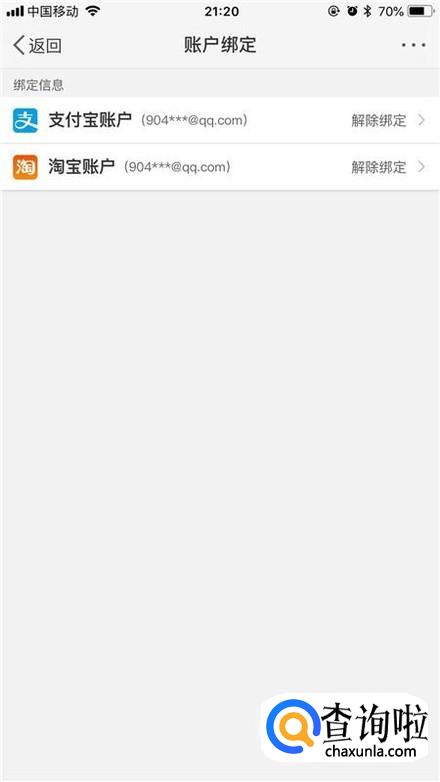Open the three-dot overflow menu
The image size is (440, 782).
click(414, 45)
